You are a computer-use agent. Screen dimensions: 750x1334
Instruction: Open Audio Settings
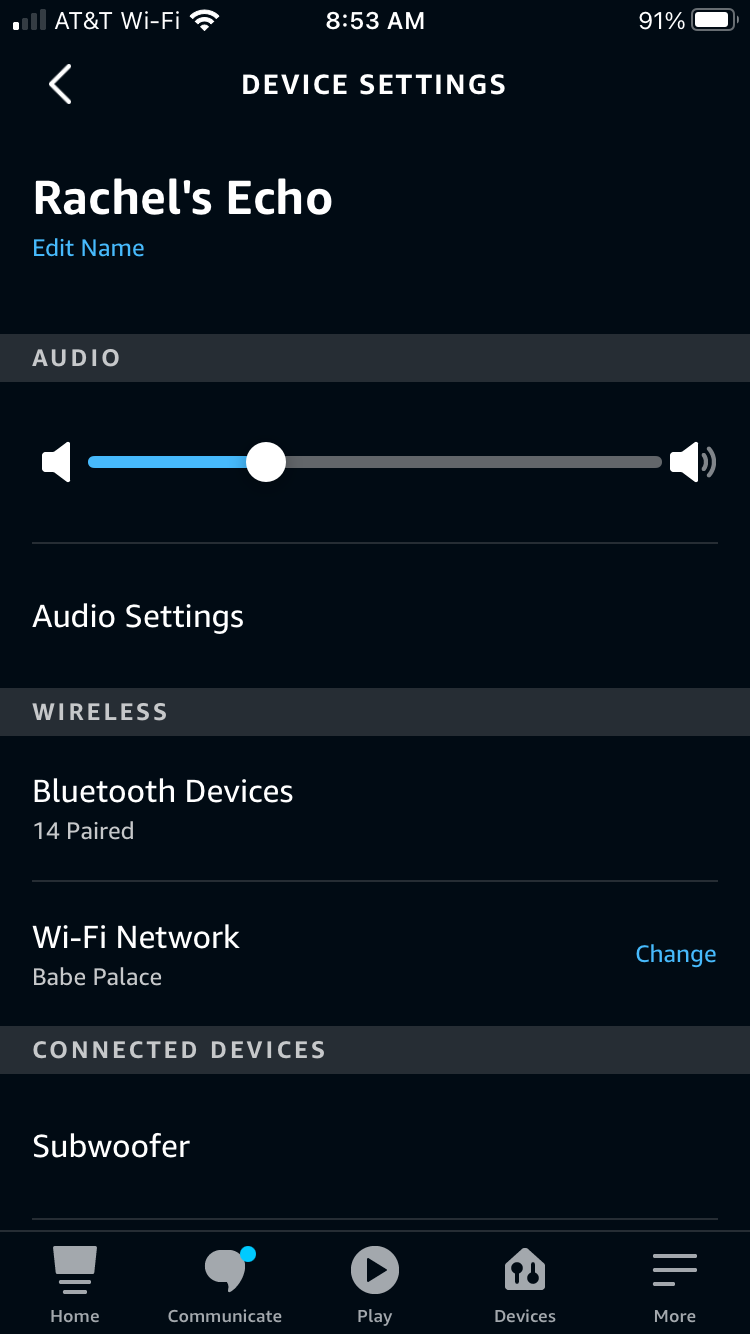click(138, 616)
